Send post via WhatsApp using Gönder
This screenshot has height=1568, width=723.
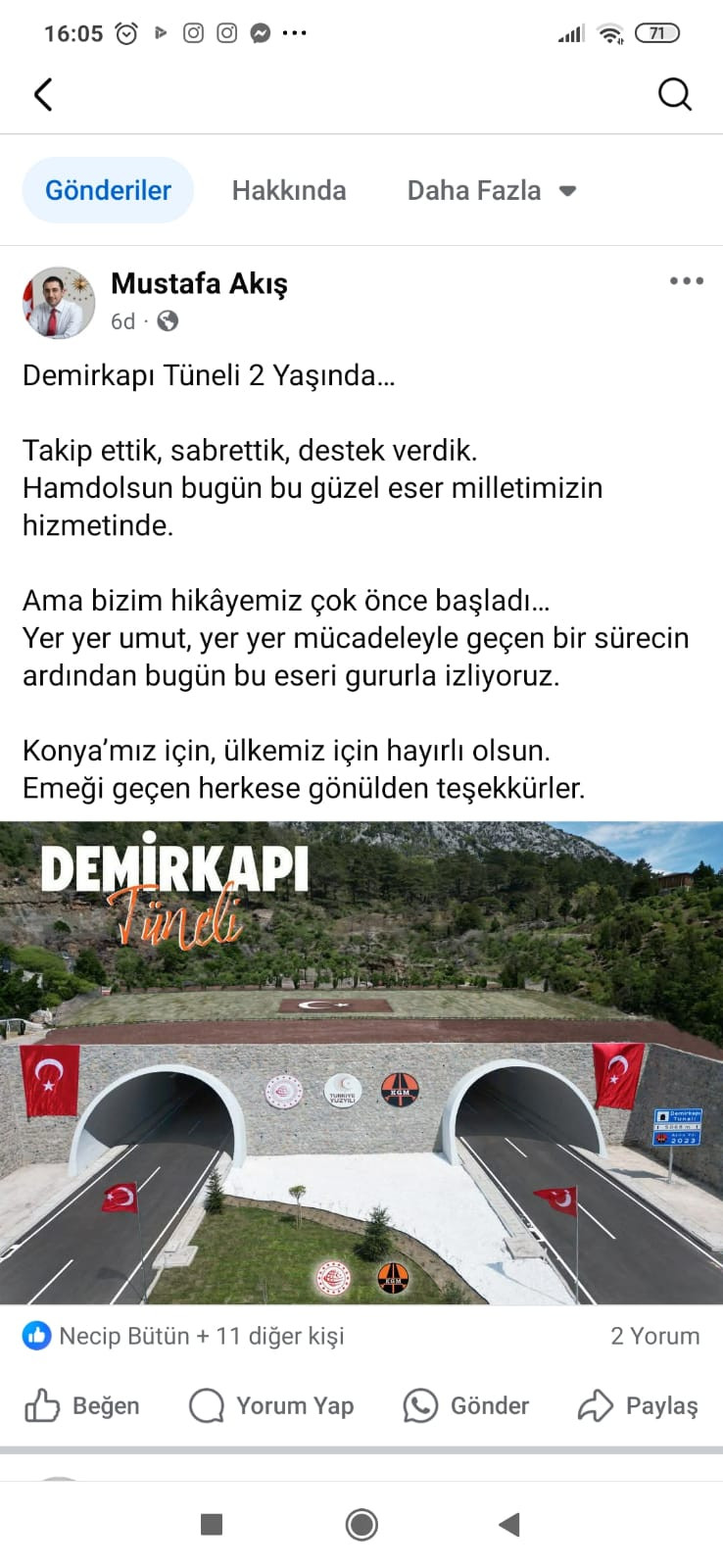click(466, 1405)
